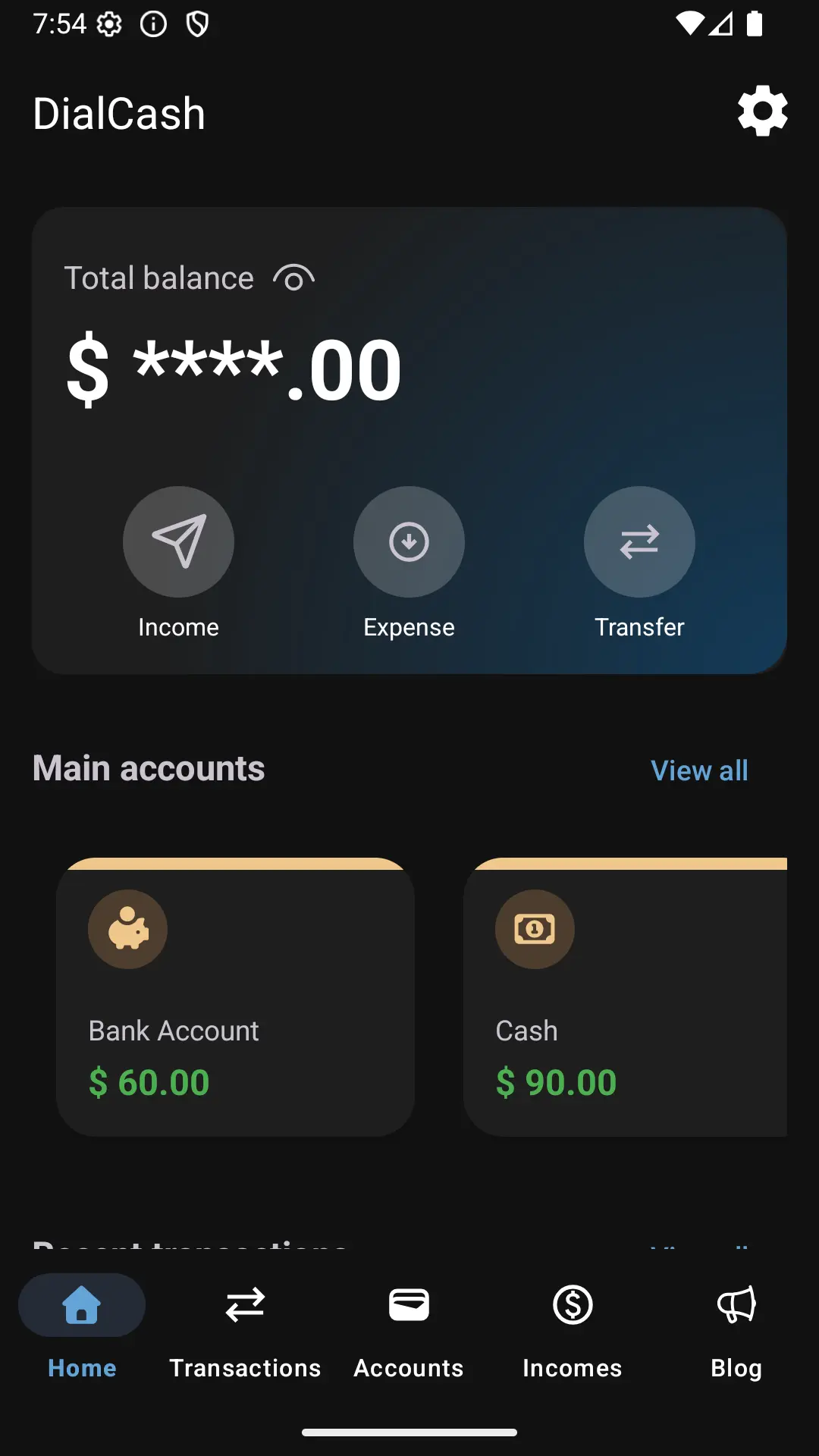Tap the DialCash app title
Viewport: 819px width, 1456px height.
[x=119, y=112]
